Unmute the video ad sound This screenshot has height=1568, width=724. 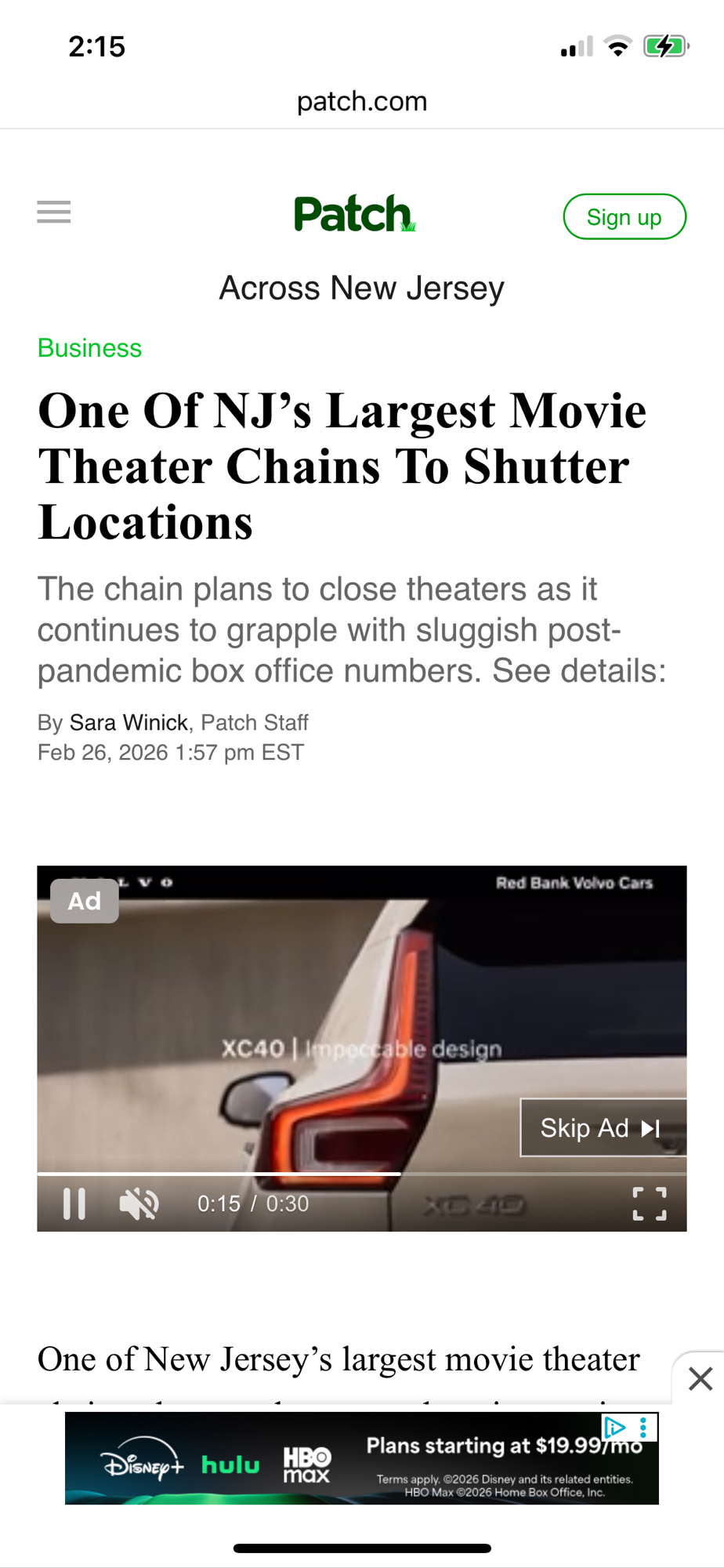coord(139,1203)
